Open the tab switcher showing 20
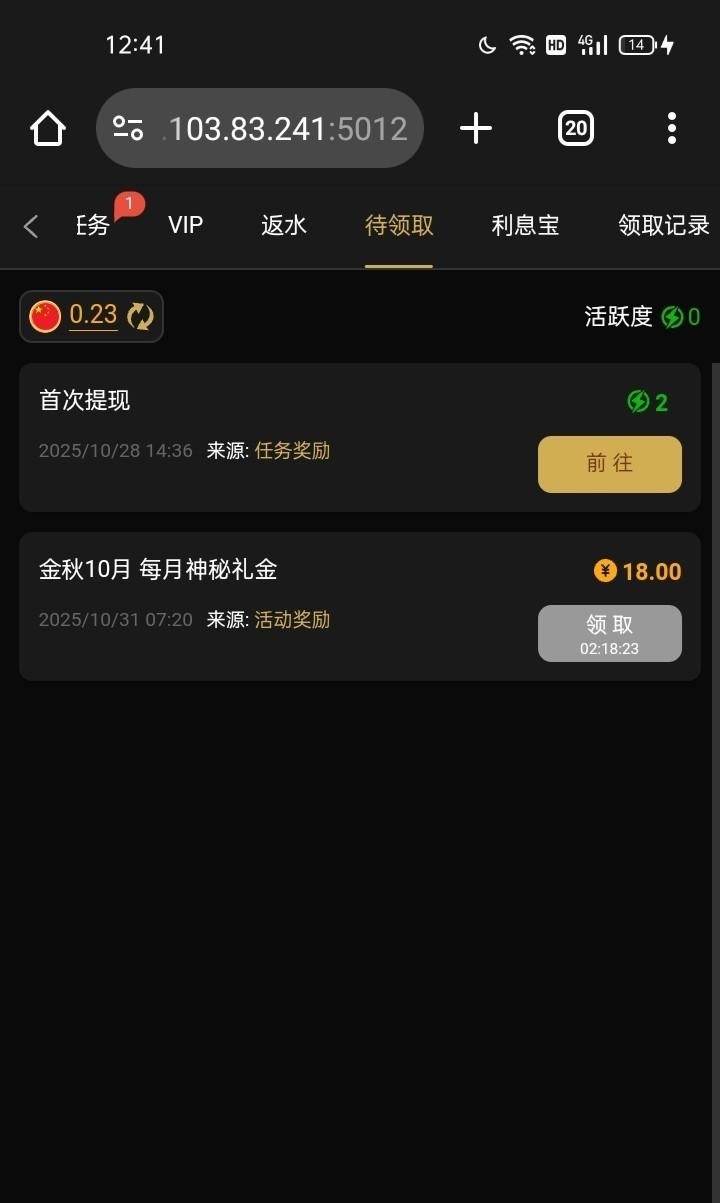 coord(576,128)
